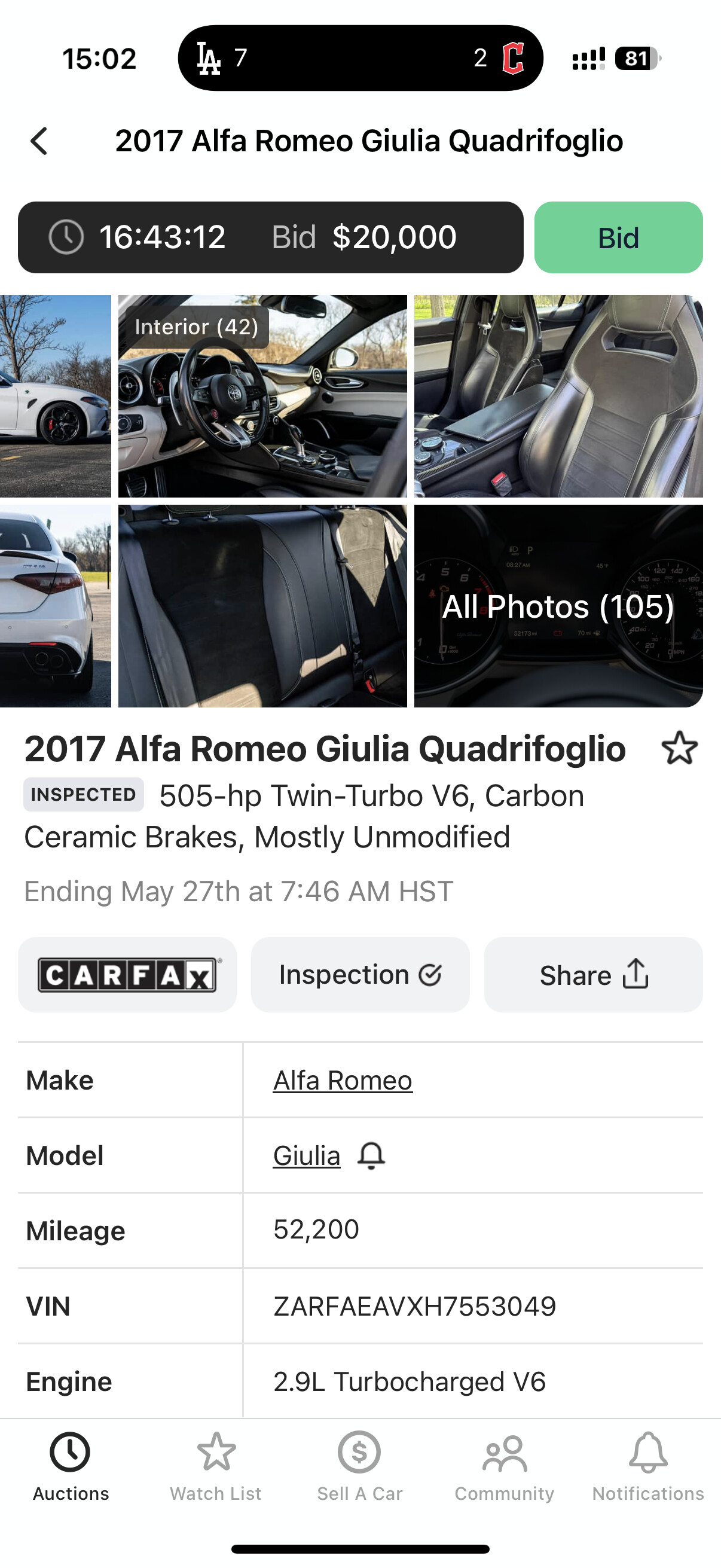Open All Photos (105) gallery
This screenshot has width=721, height=1568.
(x=558, y=606)
